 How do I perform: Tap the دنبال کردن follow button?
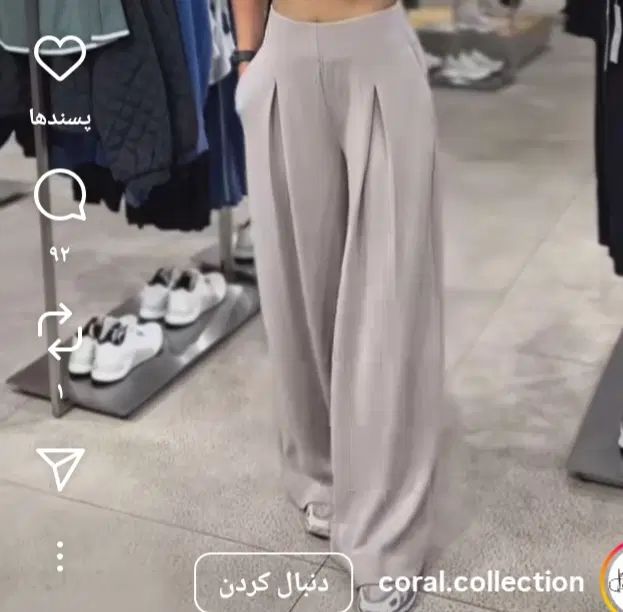[x=273, y=582]
